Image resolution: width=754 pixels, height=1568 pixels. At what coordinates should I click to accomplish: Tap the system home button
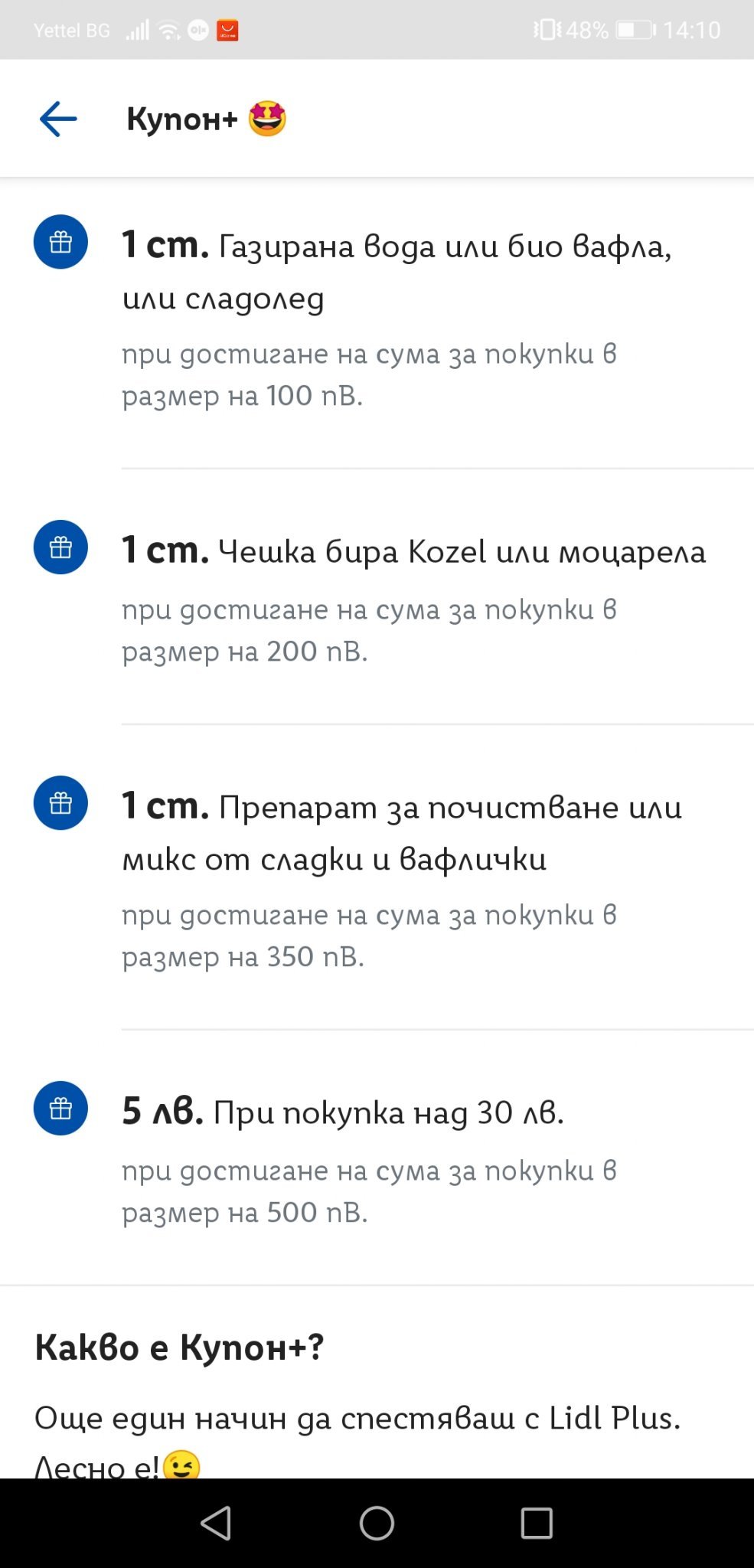tap(377, 1523)
